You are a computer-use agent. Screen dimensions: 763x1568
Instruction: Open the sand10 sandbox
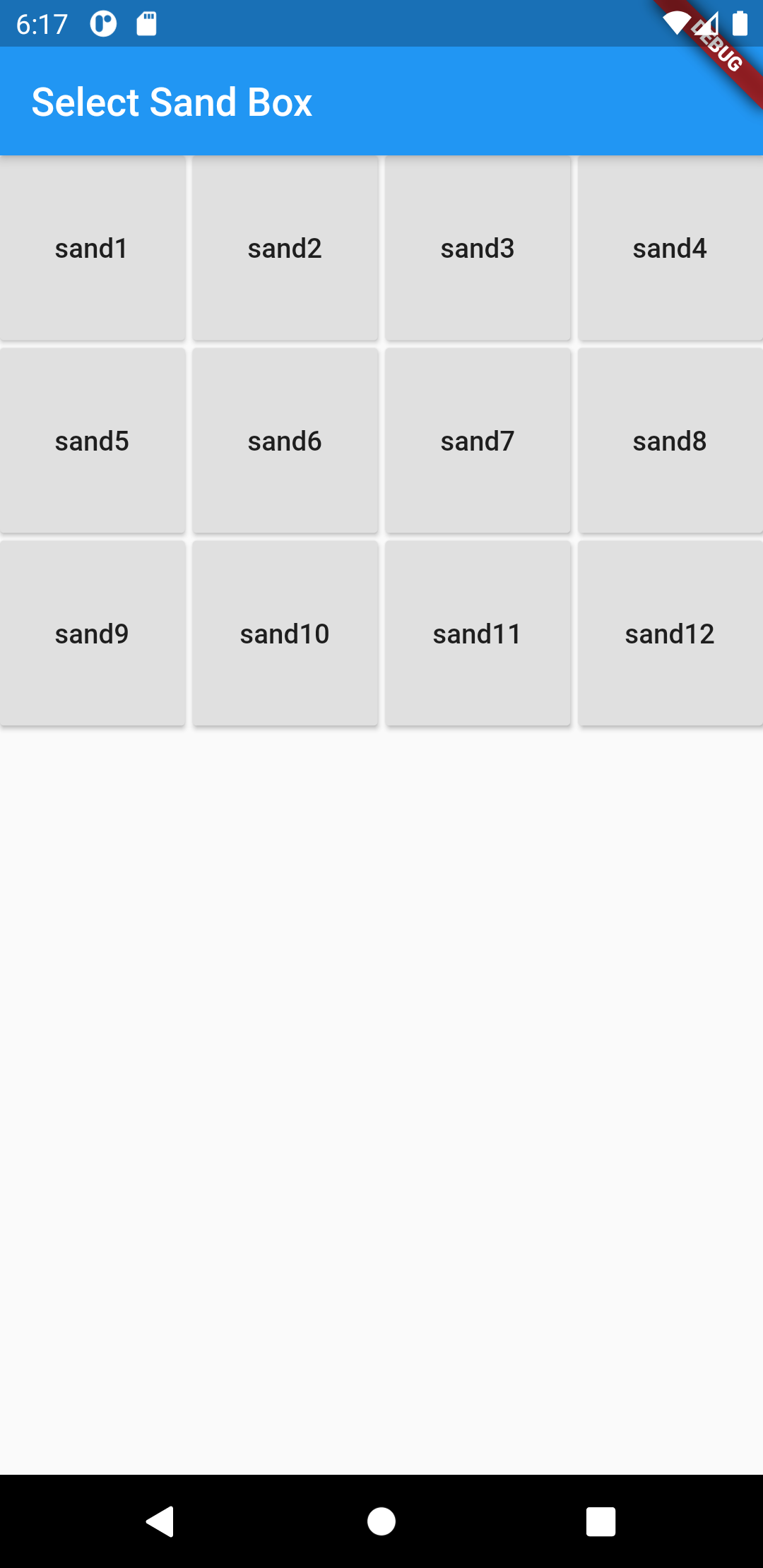point(285,634)
